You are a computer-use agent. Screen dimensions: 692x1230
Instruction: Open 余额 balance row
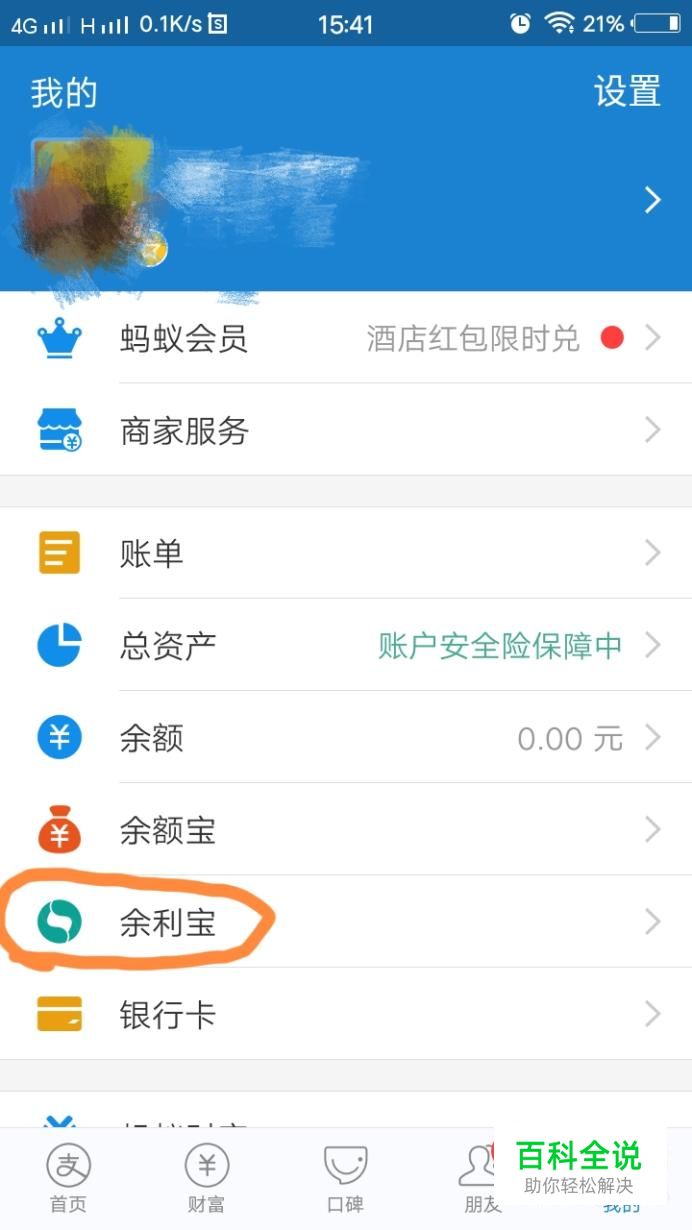pos(346,738)
